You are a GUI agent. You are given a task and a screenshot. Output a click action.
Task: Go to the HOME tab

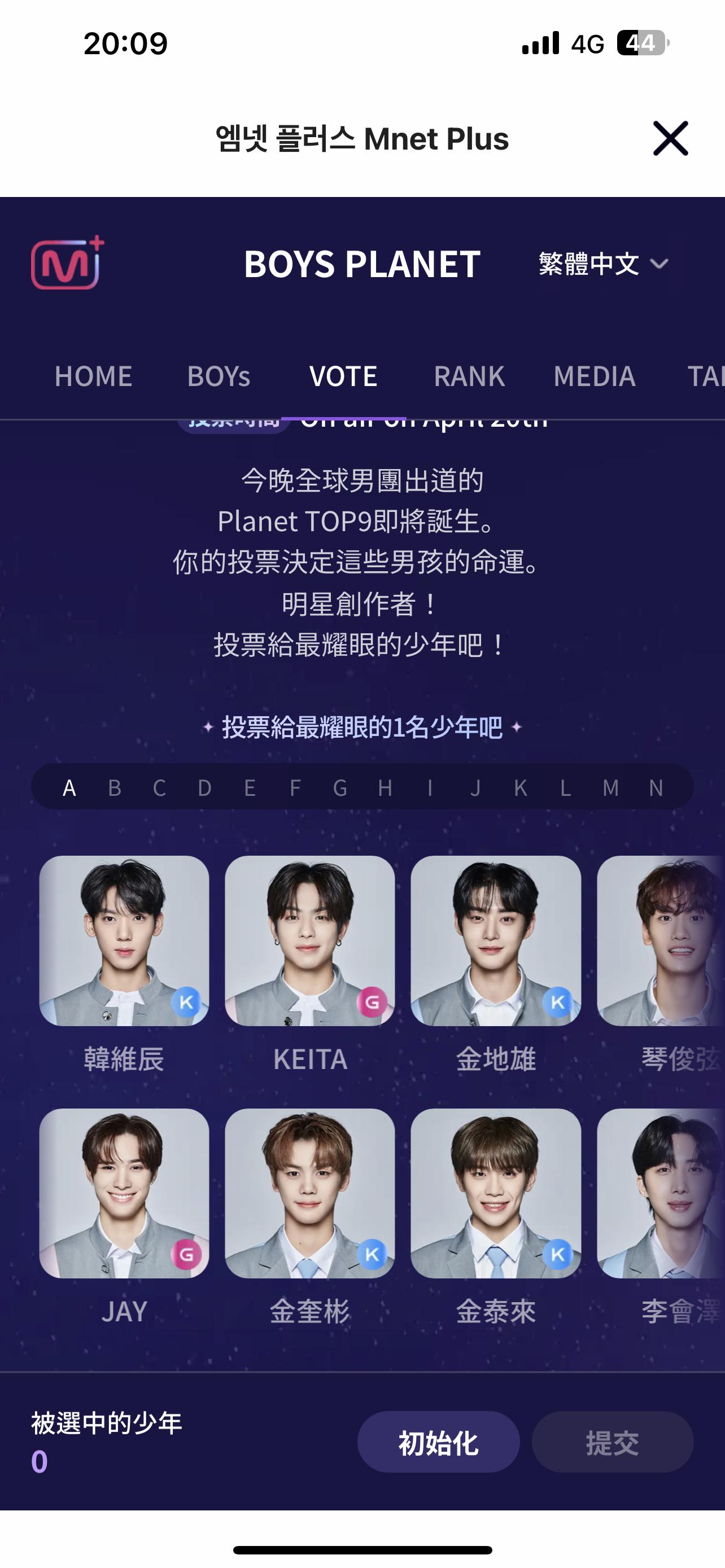coord(93,376)
